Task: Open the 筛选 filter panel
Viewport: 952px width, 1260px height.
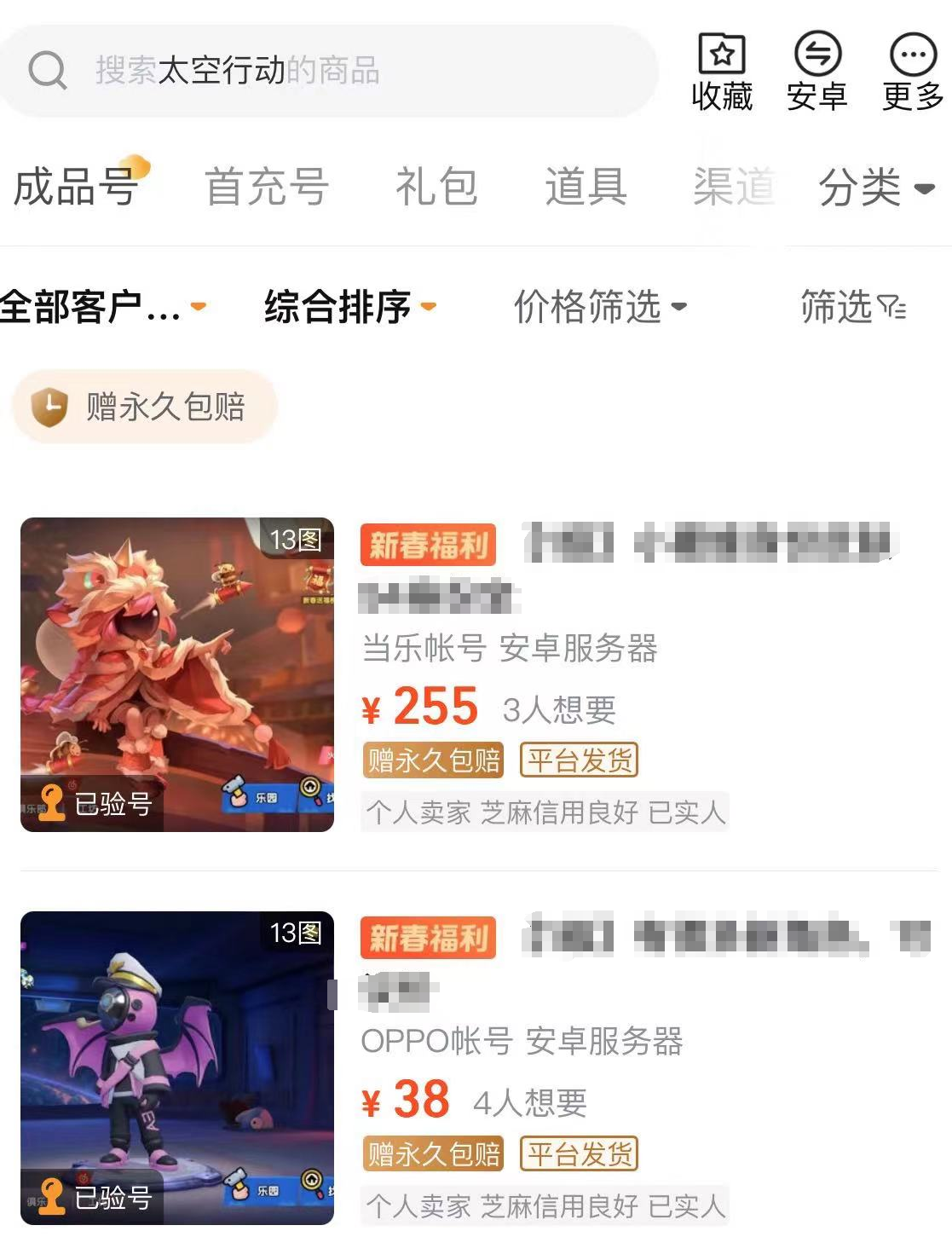Action: pos(852,307)
